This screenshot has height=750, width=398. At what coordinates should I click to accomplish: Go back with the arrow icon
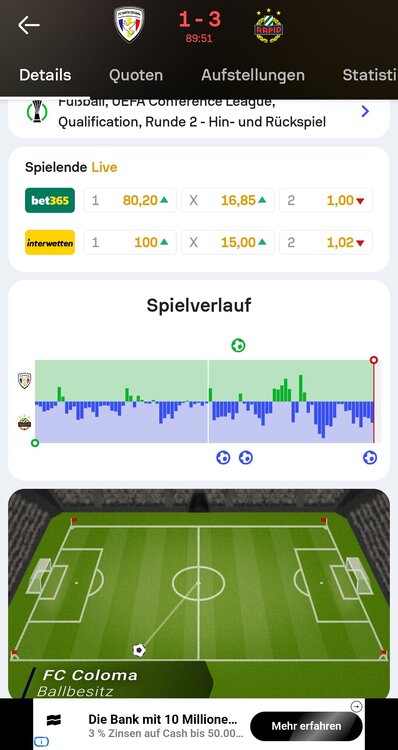(29, 25)
